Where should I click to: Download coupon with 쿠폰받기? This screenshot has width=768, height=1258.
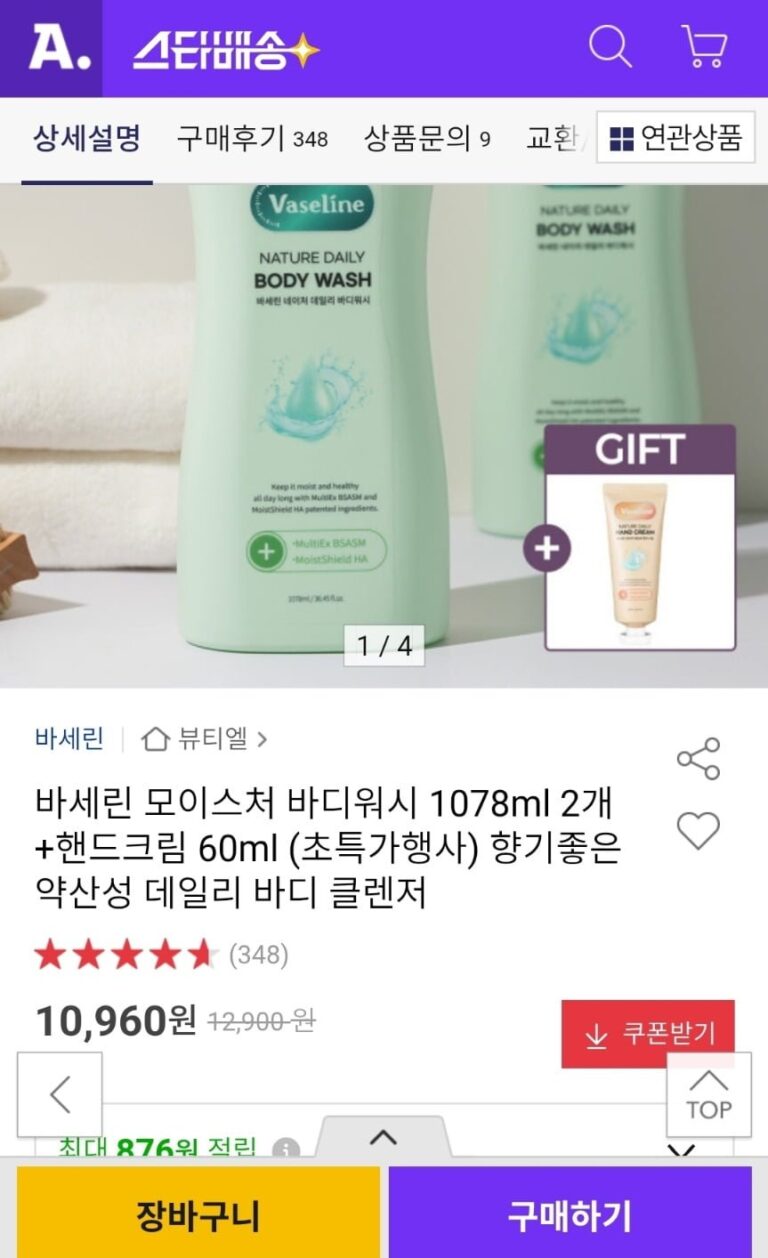click(647, 1033)
